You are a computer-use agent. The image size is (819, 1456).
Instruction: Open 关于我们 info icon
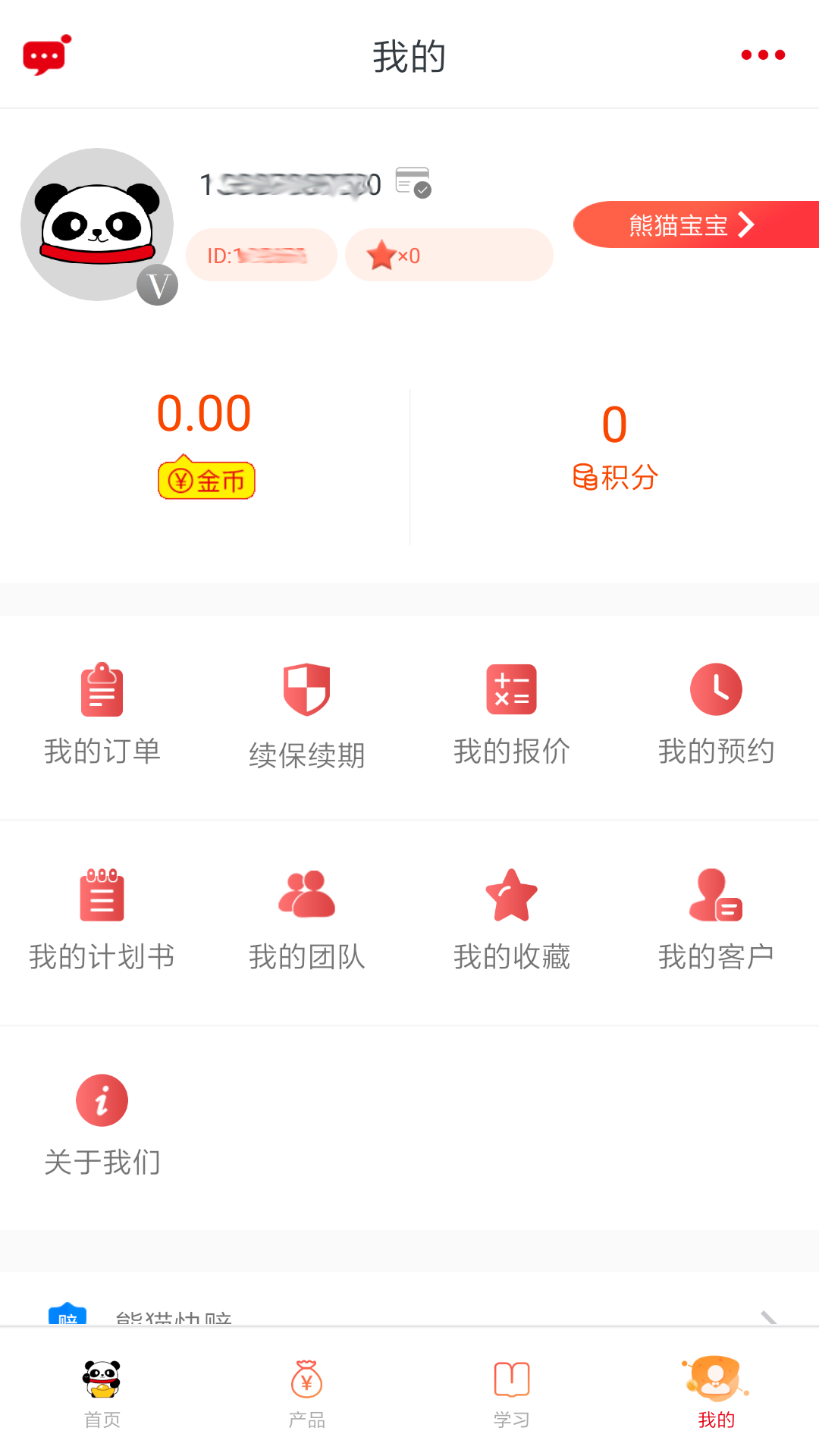[x=102, y=1100]
